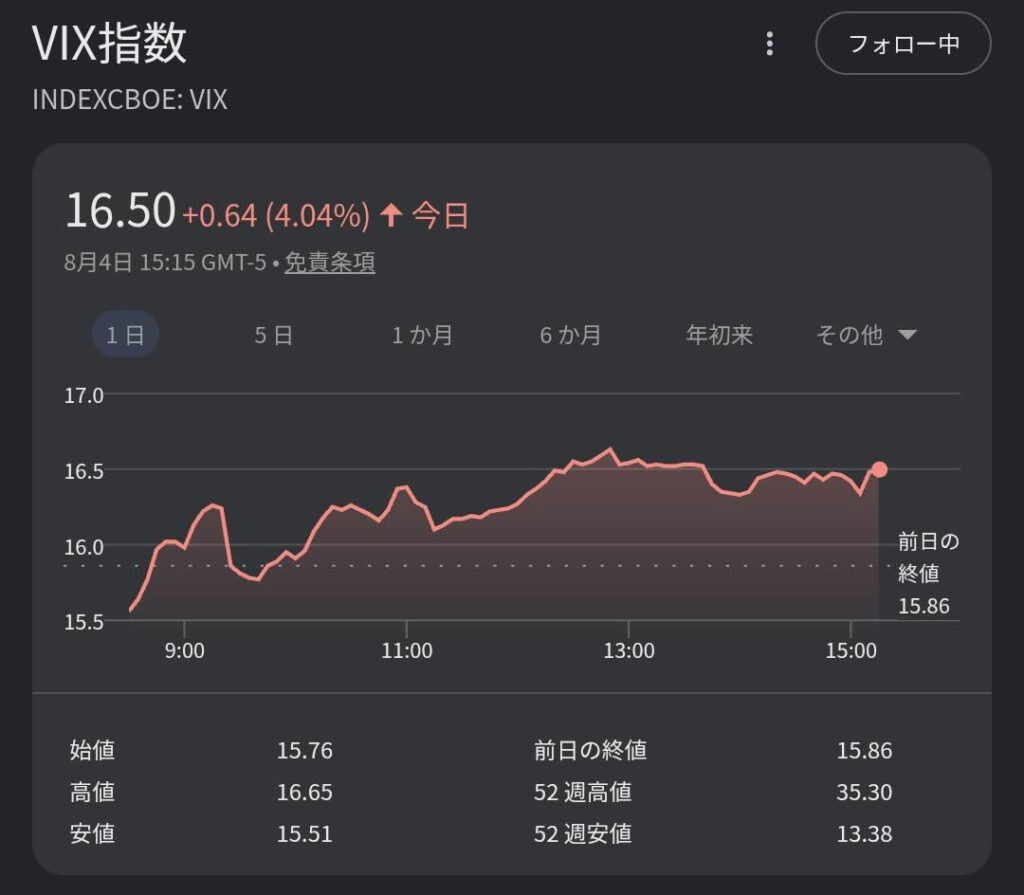Viewport: 1024px width, 895px height.
Task: Open the three-dot overflow menu
Action: [770, 44]
